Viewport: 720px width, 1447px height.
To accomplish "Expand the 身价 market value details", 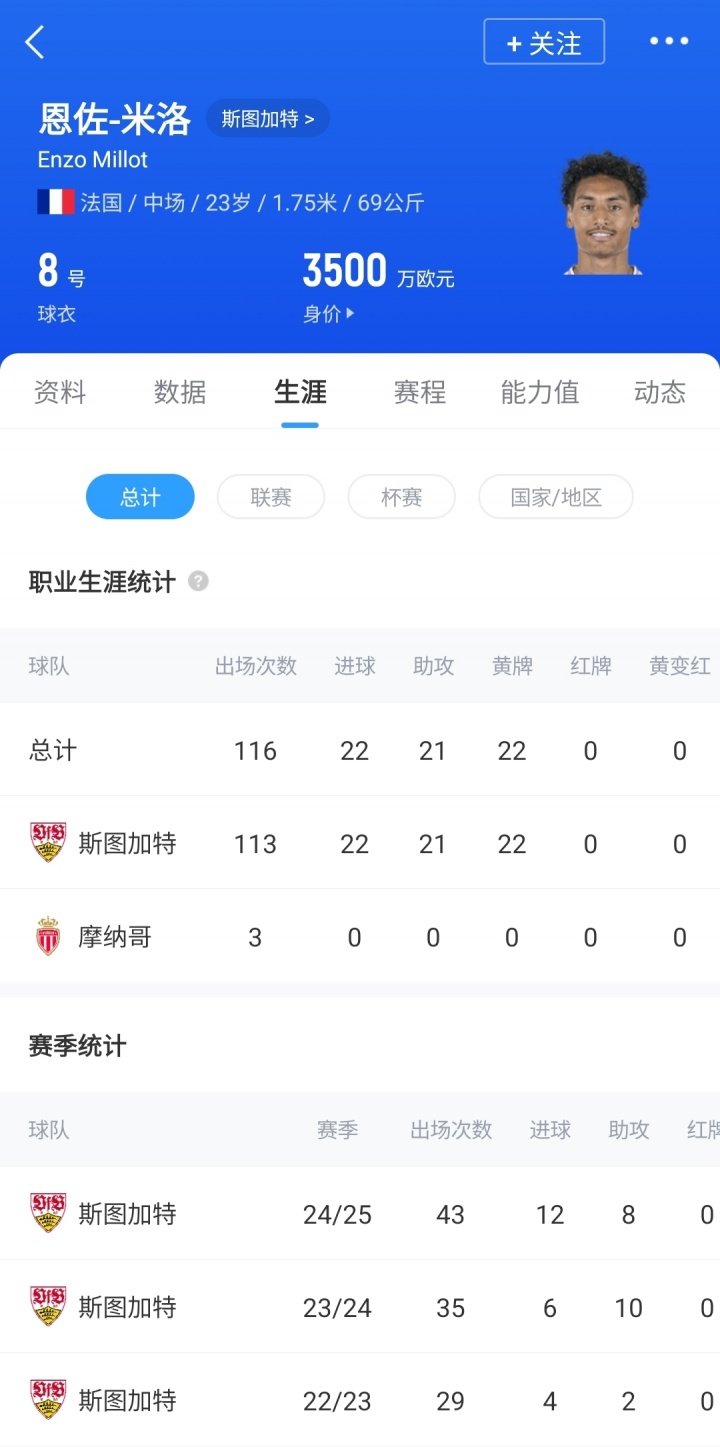I will [x=329, y=314].
